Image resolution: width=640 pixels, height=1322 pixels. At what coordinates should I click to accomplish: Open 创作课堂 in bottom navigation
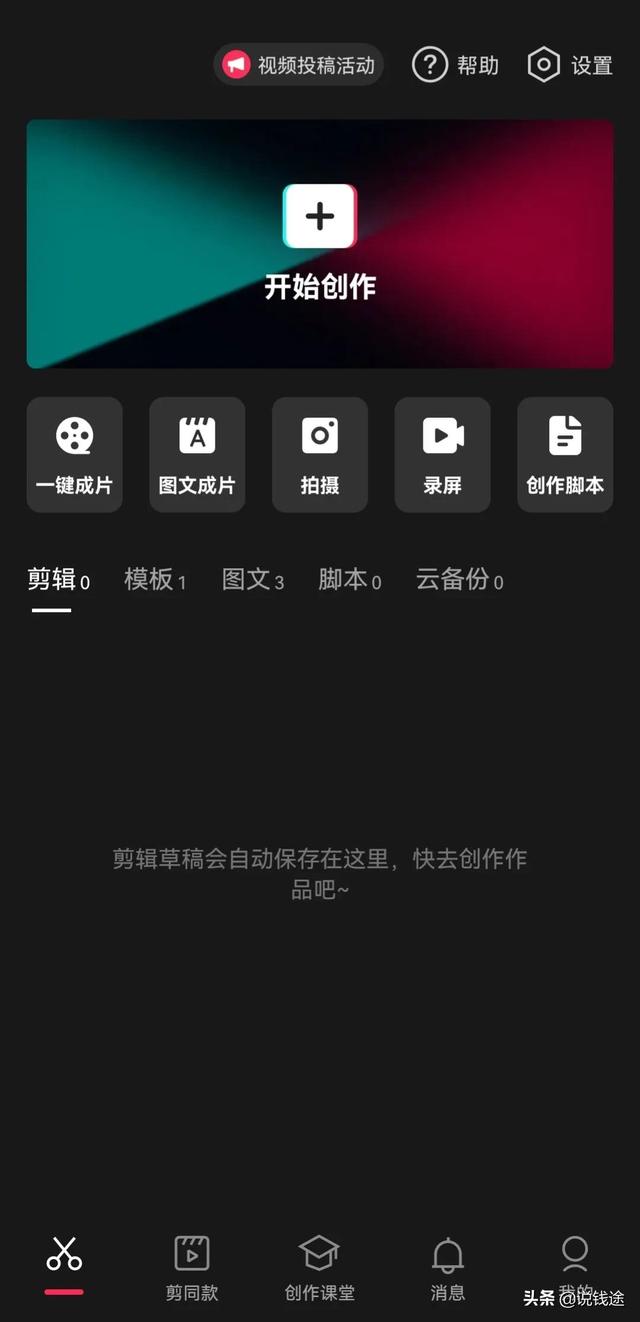[x=320, y=1268]
